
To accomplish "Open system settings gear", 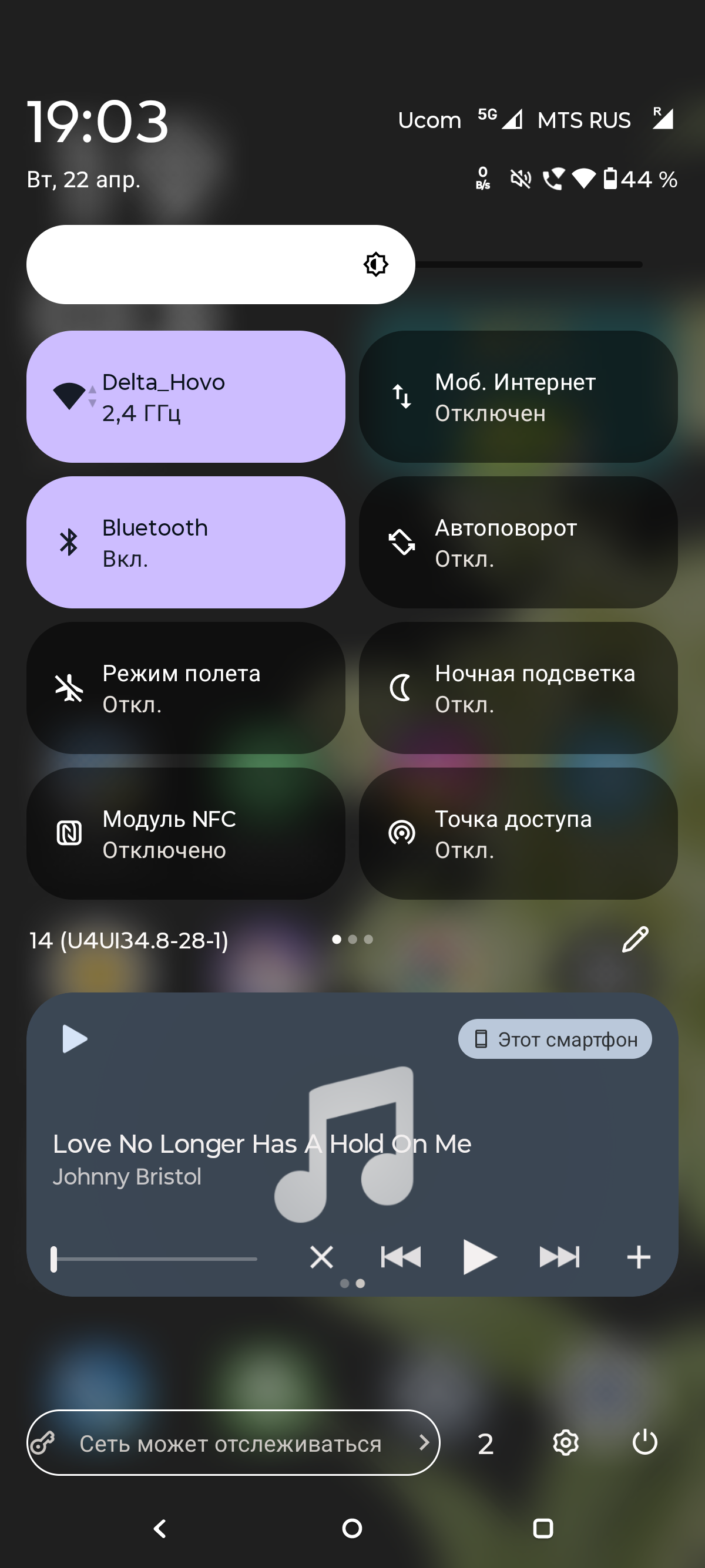I will point(566,1442).
